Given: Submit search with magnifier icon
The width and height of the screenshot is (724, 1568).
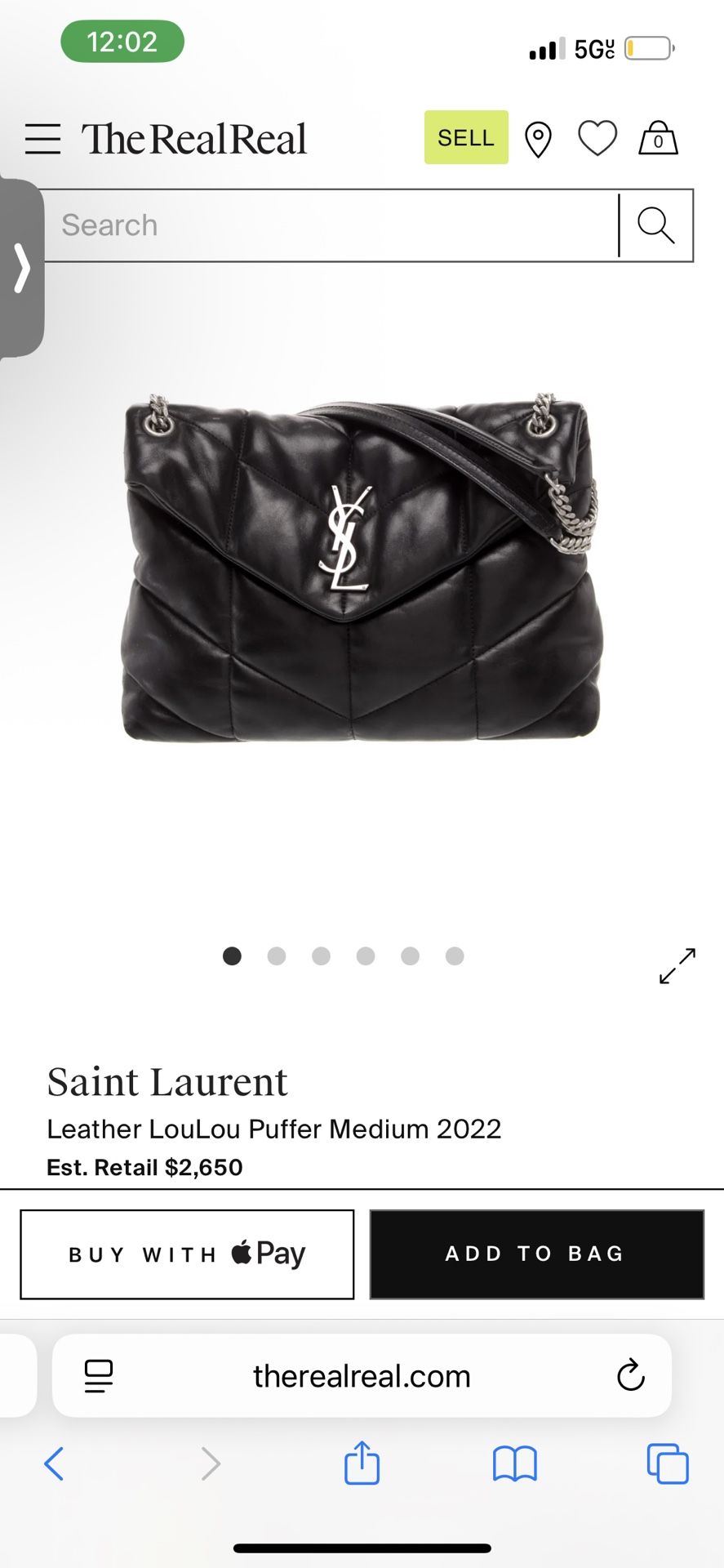Looking at the screenshot, I should click(x=656, y=225).
